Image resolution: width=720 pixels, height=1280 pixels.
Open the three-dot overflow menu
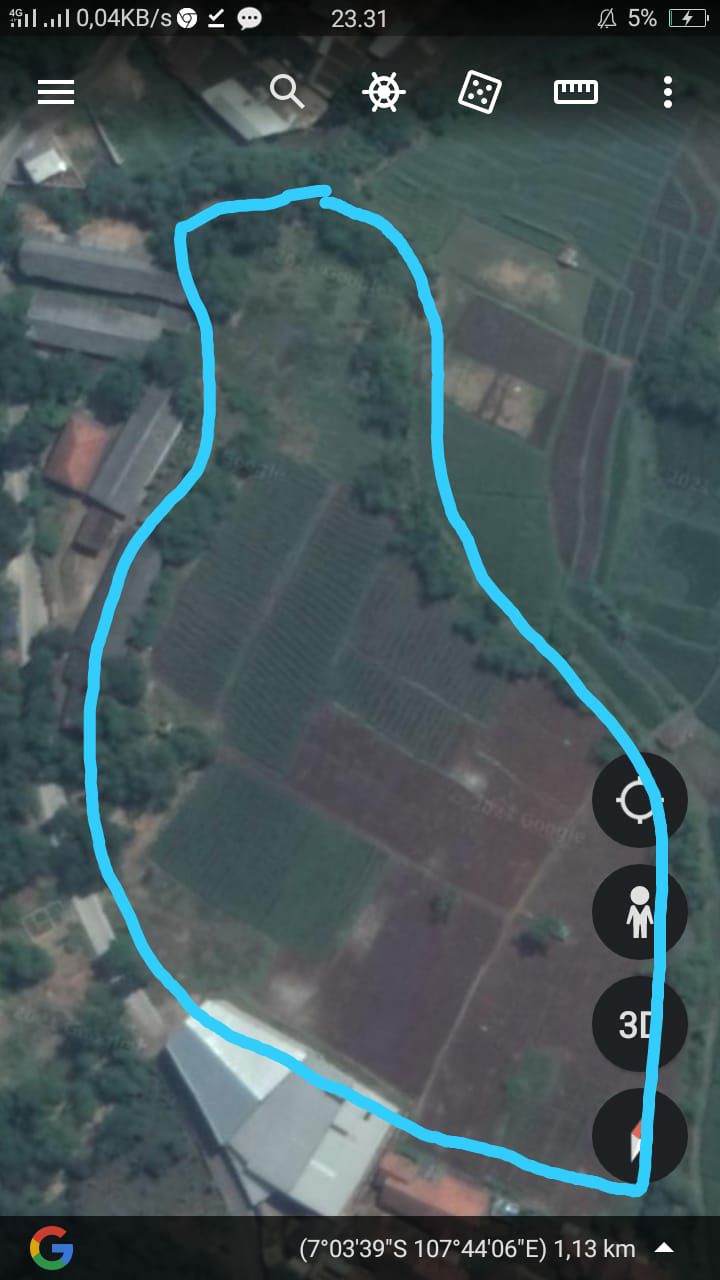click(667, 92)
